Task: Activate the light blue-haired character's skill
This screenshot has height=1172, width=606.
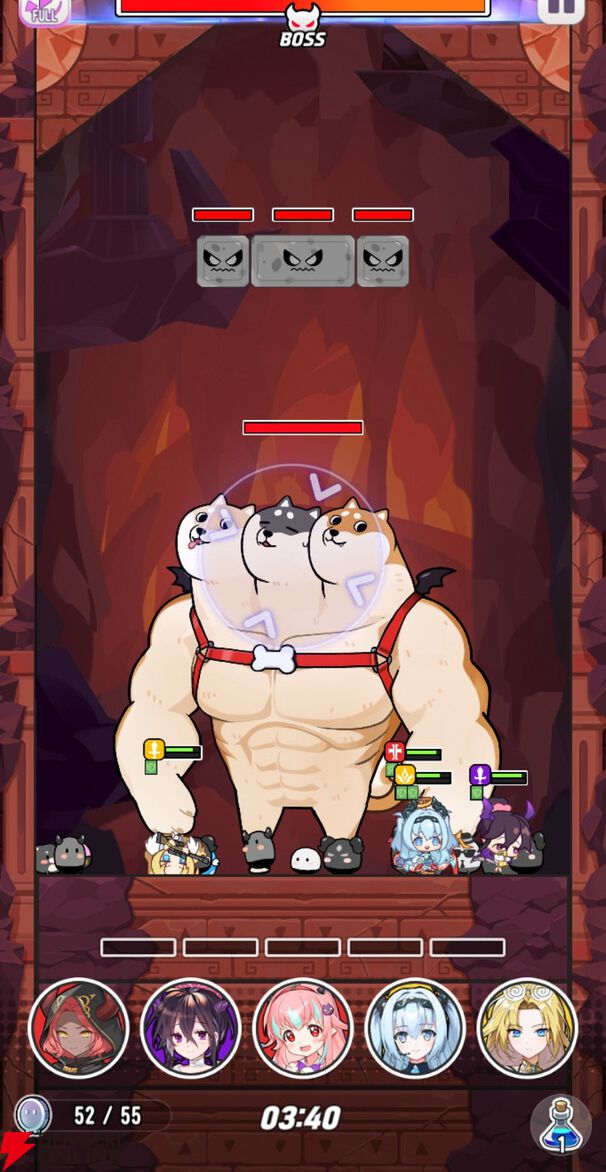Action: pos(415,1027)
